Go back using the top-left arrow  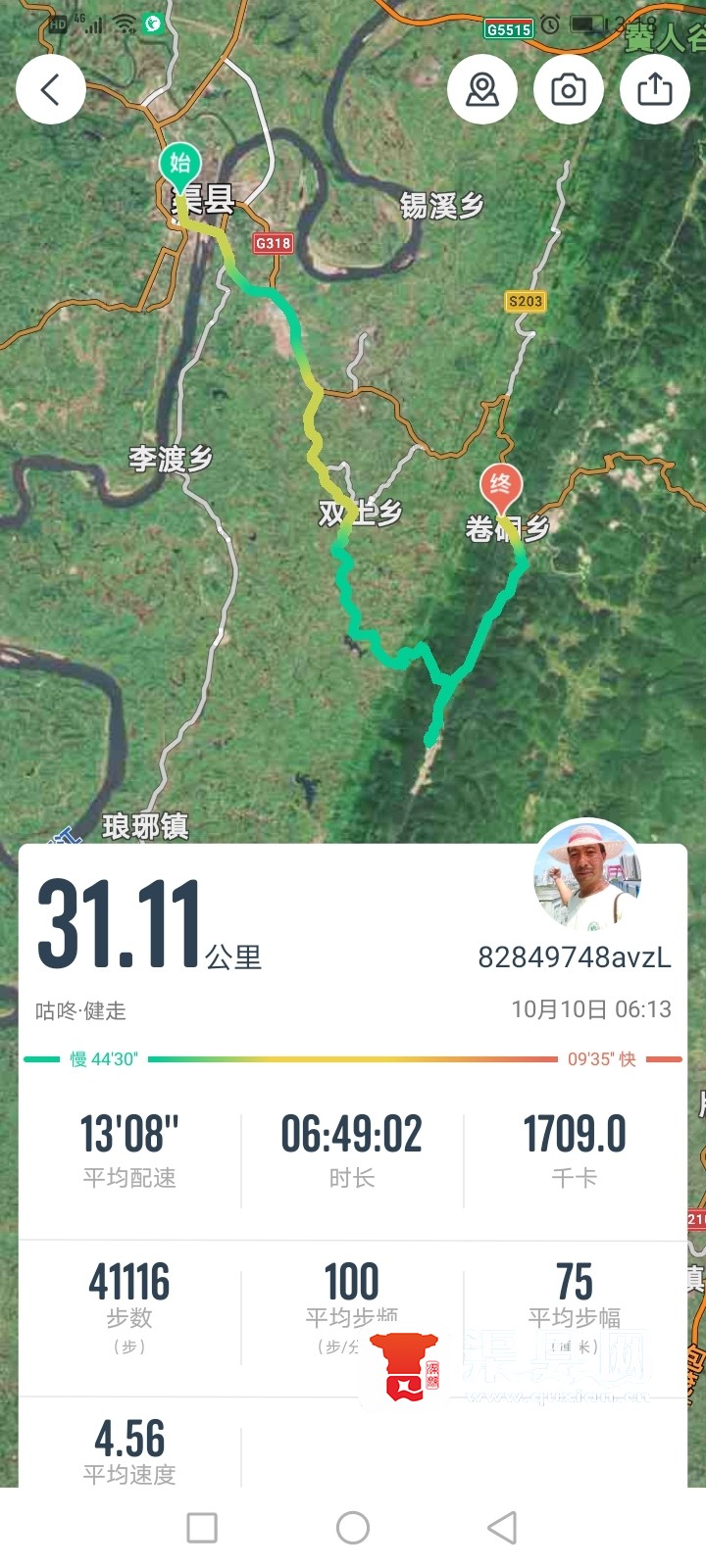51,89
